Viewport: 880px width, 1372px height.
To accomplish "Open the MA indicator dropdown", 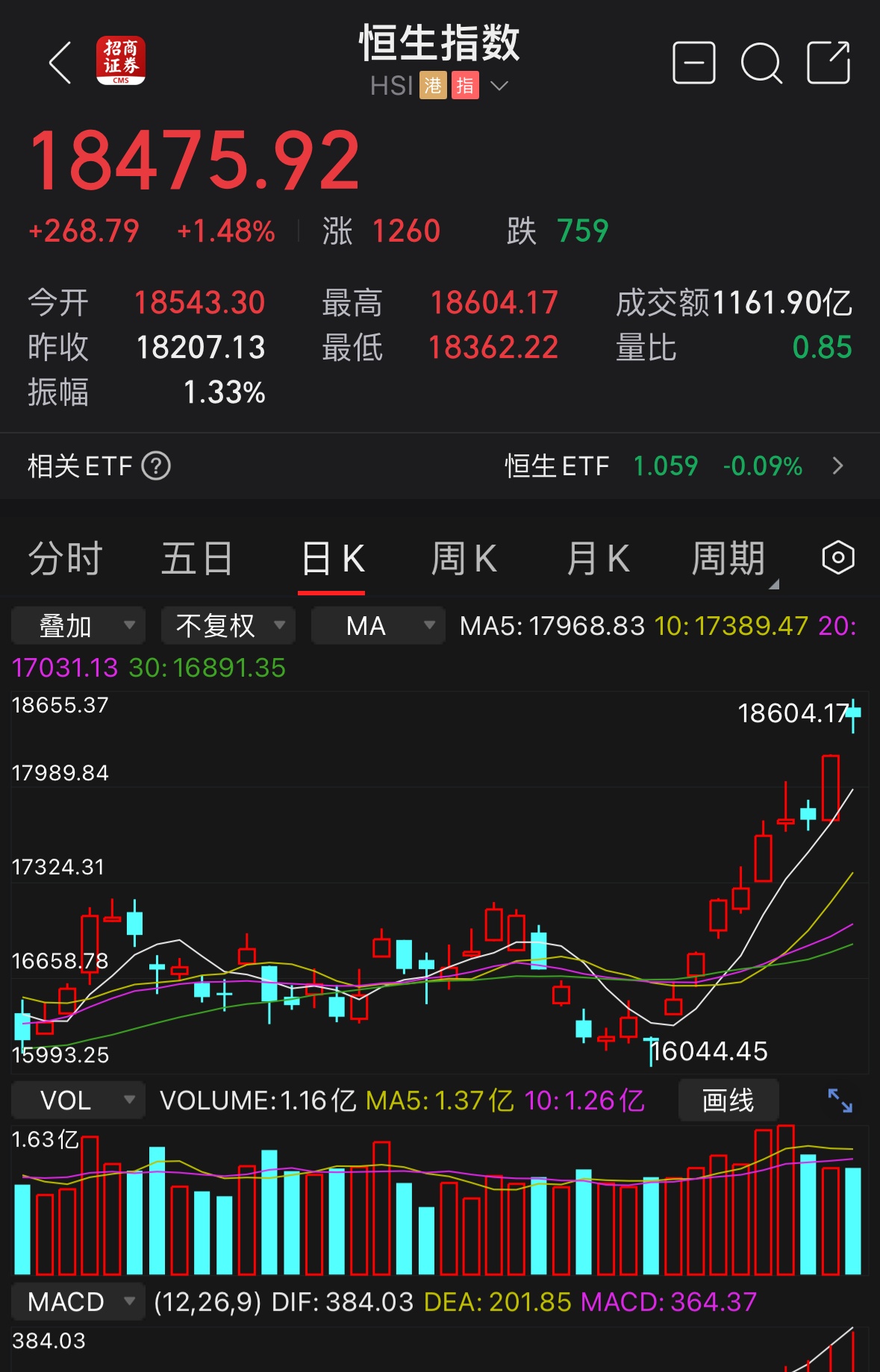I will coord(377,625).
